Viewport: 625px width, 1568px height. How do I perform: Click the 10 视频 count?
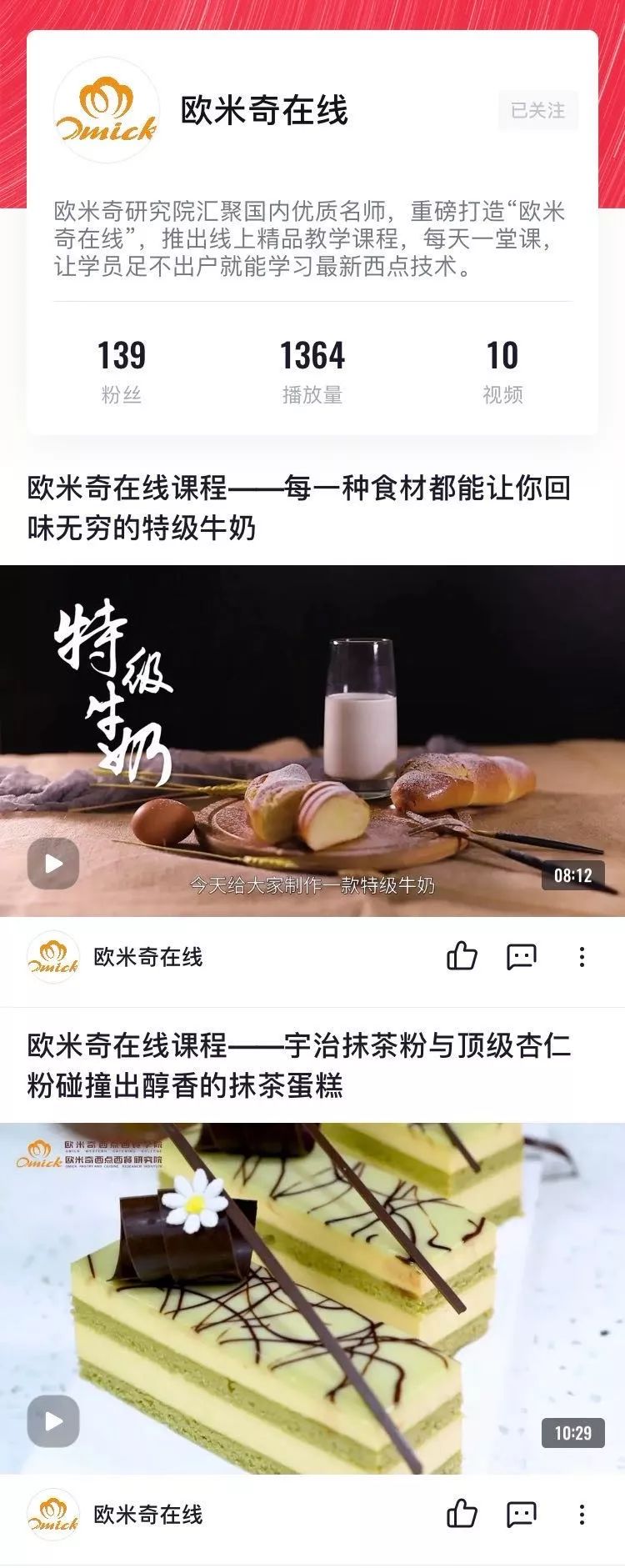tap(500, 369)
